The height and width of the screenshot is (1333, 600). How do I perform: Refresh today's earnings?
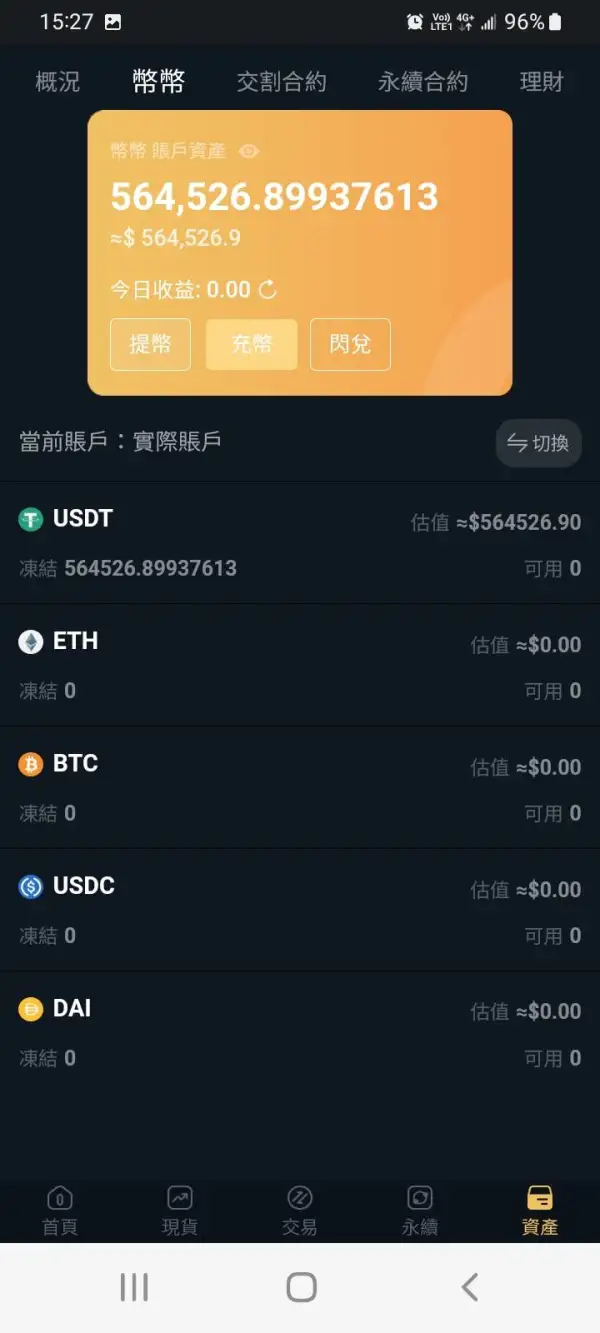coord(267,290)
